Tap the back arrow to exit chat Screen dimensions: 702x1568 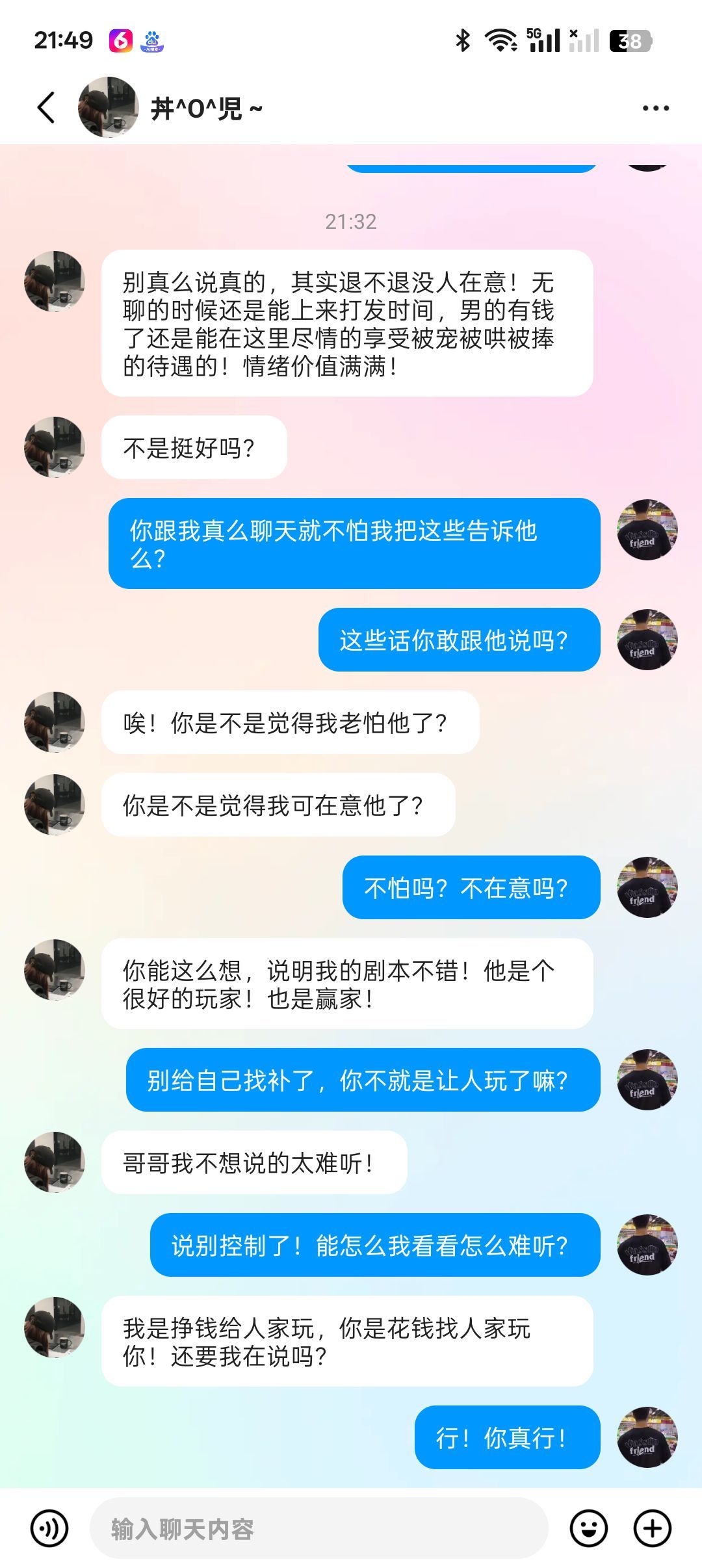pos(45,107)
